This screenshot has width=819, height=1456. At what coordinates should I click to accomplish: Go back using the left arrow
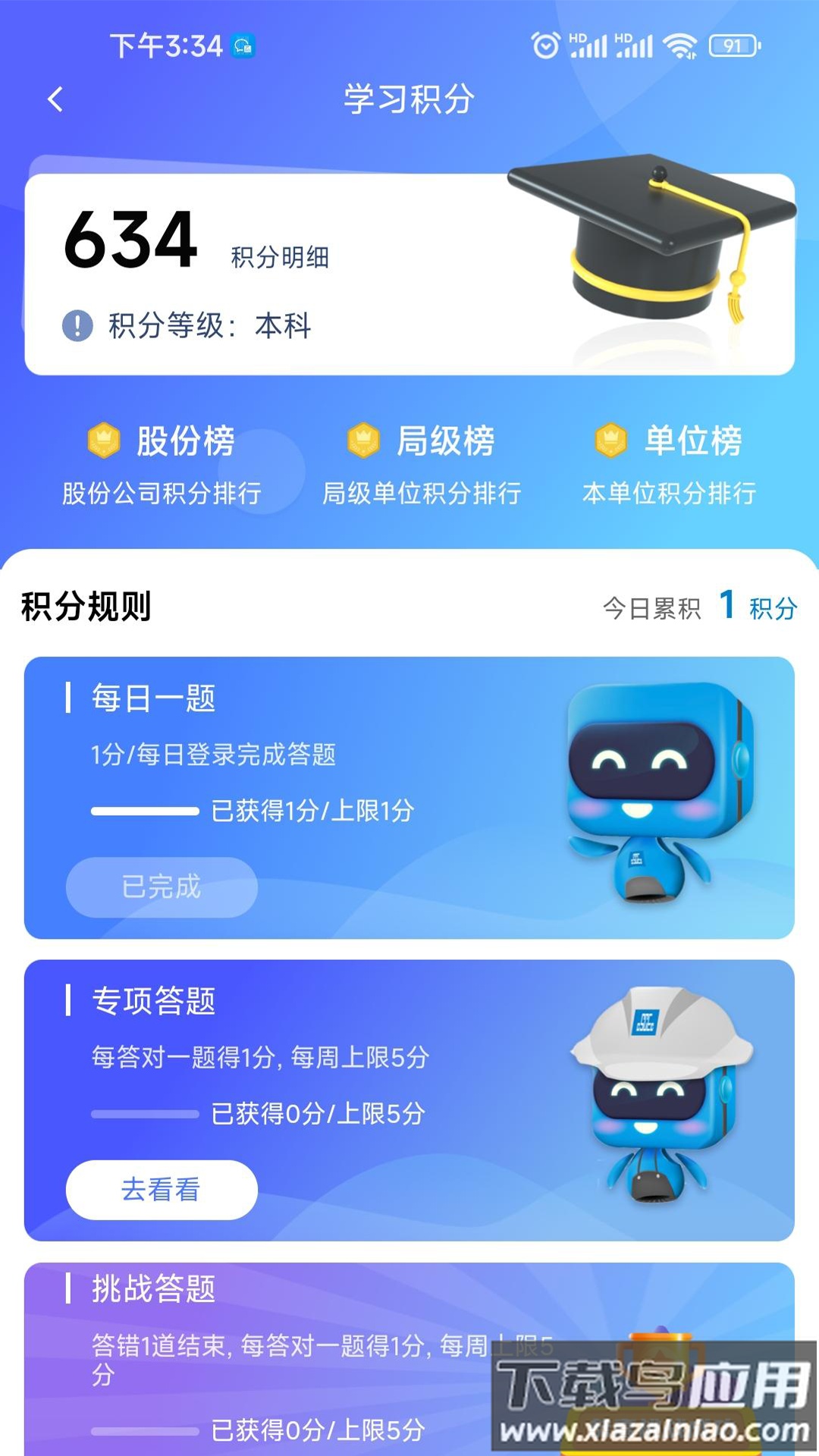[x=55, y=99]
